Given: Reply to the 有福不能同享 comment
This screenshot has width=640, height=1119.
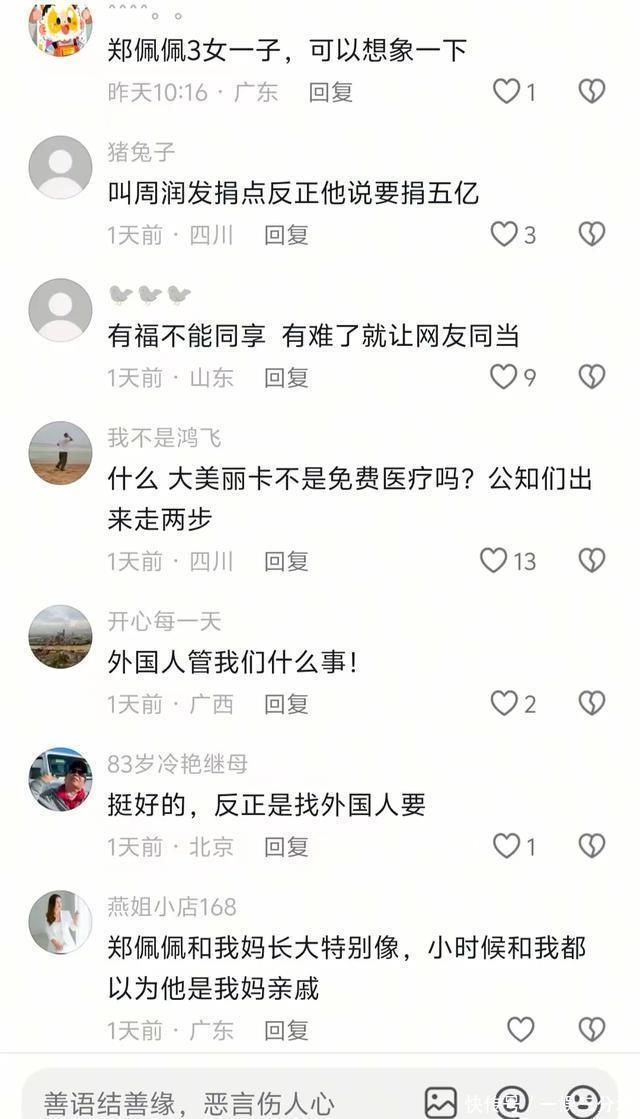Looking at the screenshot, I should coord(286,378).
